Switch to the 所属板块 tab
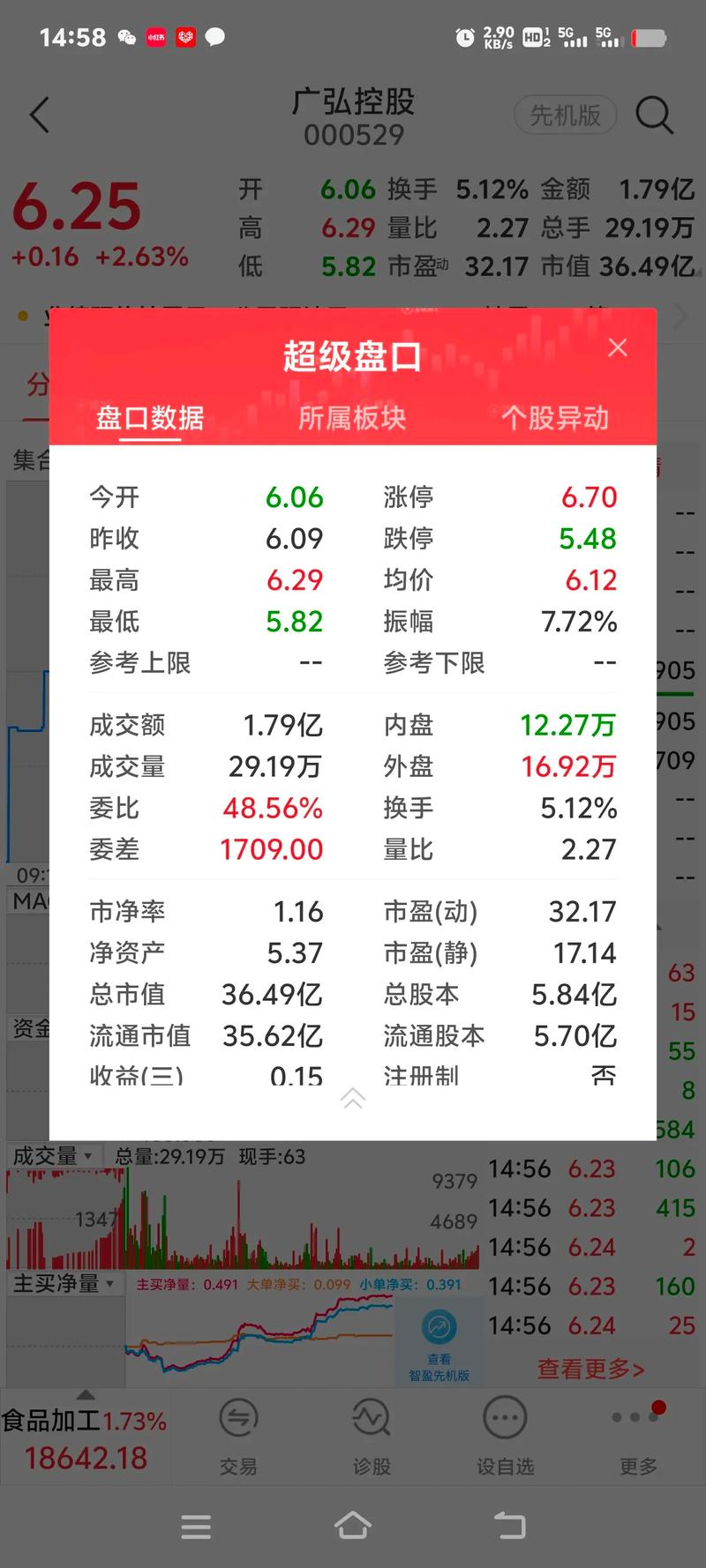This screenshot has height=1568, width=706. (x=352, y=419)
